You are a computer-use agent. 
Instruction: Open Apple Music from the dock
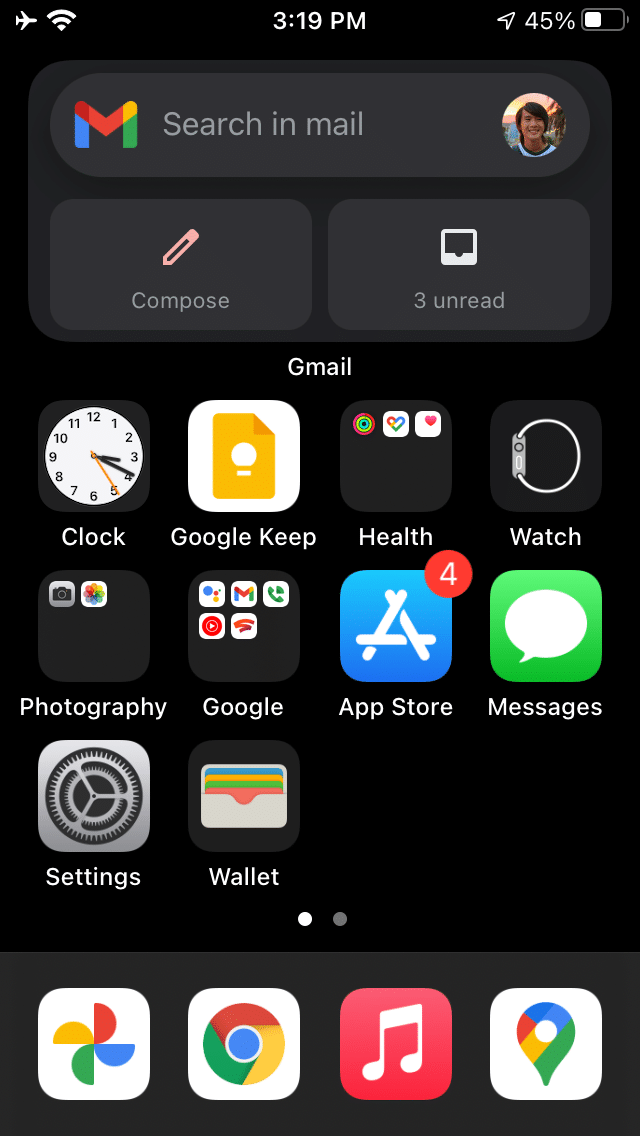(x=396, y=1044)
